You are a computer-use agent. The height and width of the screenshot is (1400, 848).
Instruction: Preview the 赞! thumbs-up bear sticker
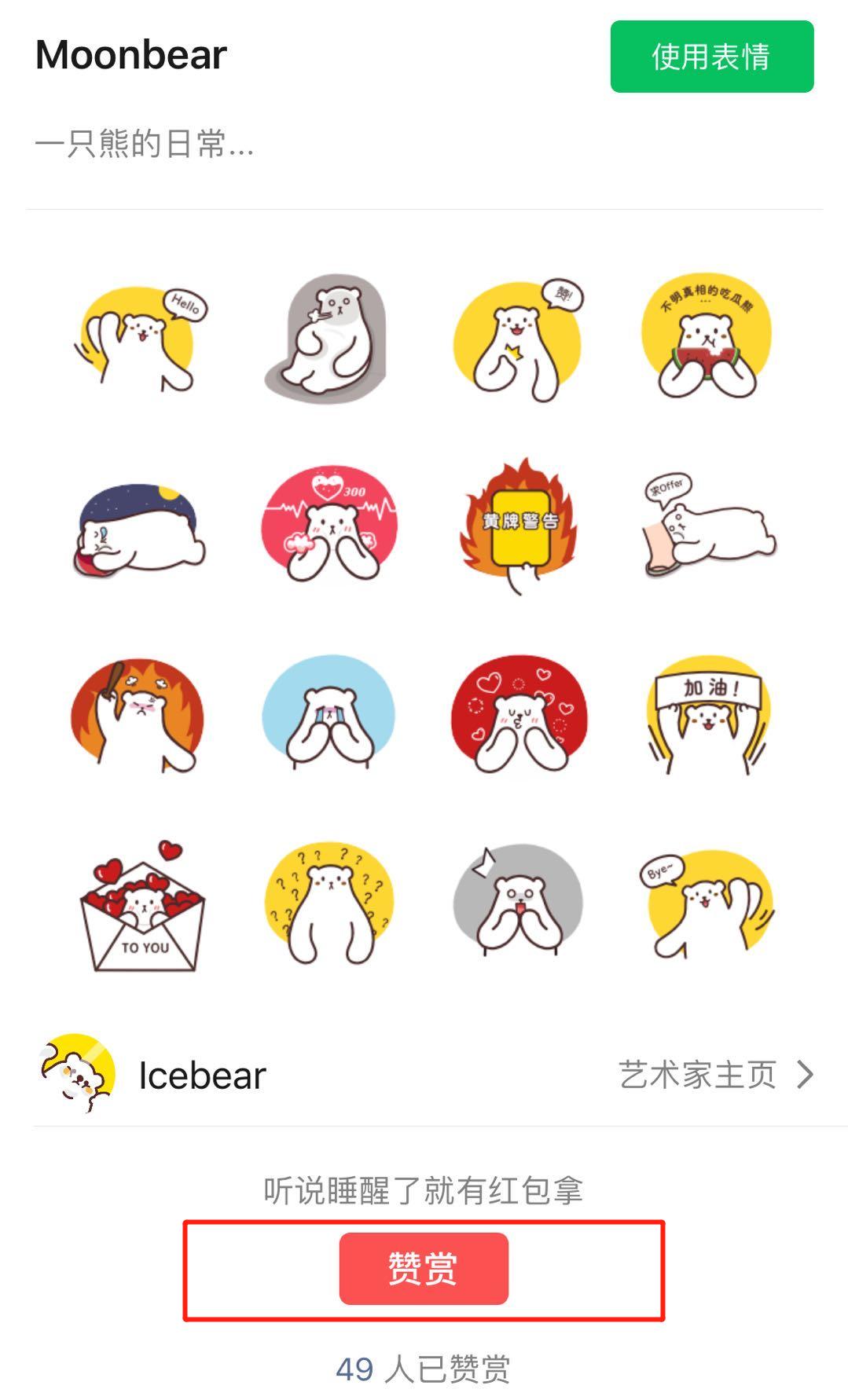(x=519, y=339)
